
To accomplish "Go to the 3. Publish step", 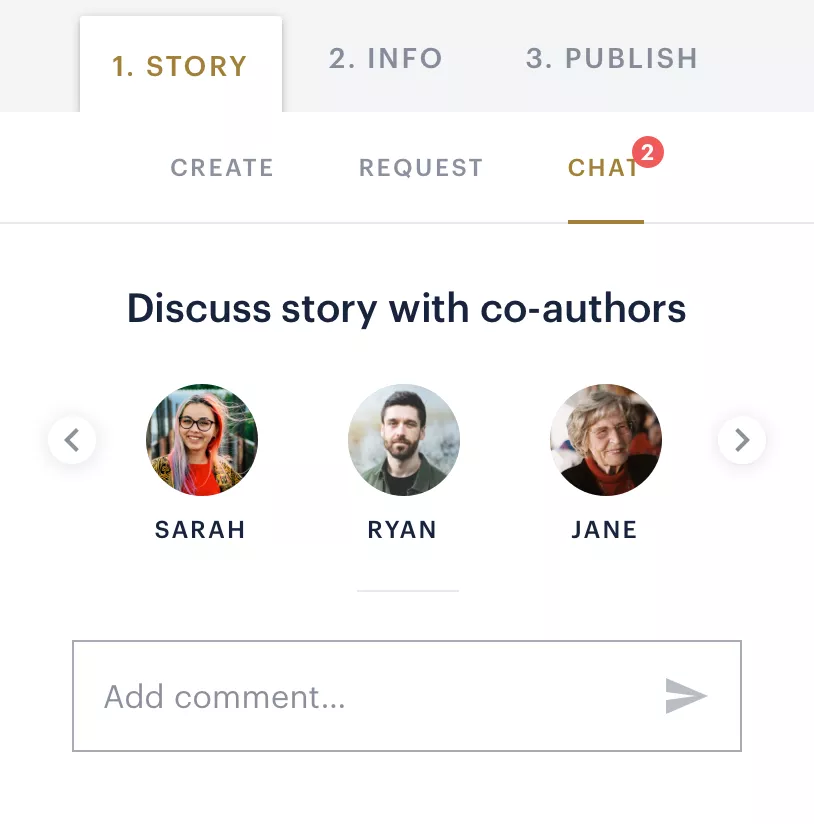I will 612,59.
